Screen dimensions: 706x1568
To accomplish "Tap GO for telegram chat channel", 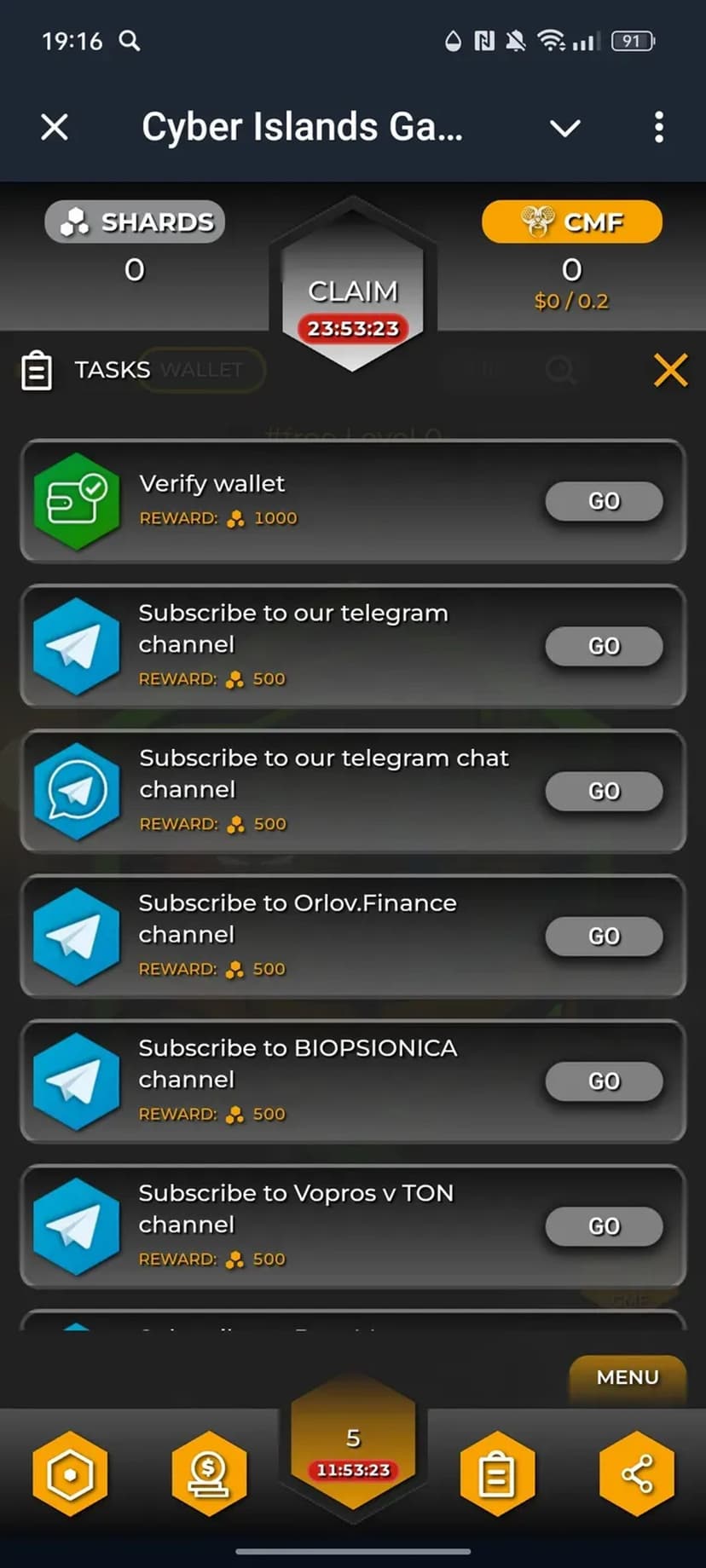I will (x=604, y=791).
